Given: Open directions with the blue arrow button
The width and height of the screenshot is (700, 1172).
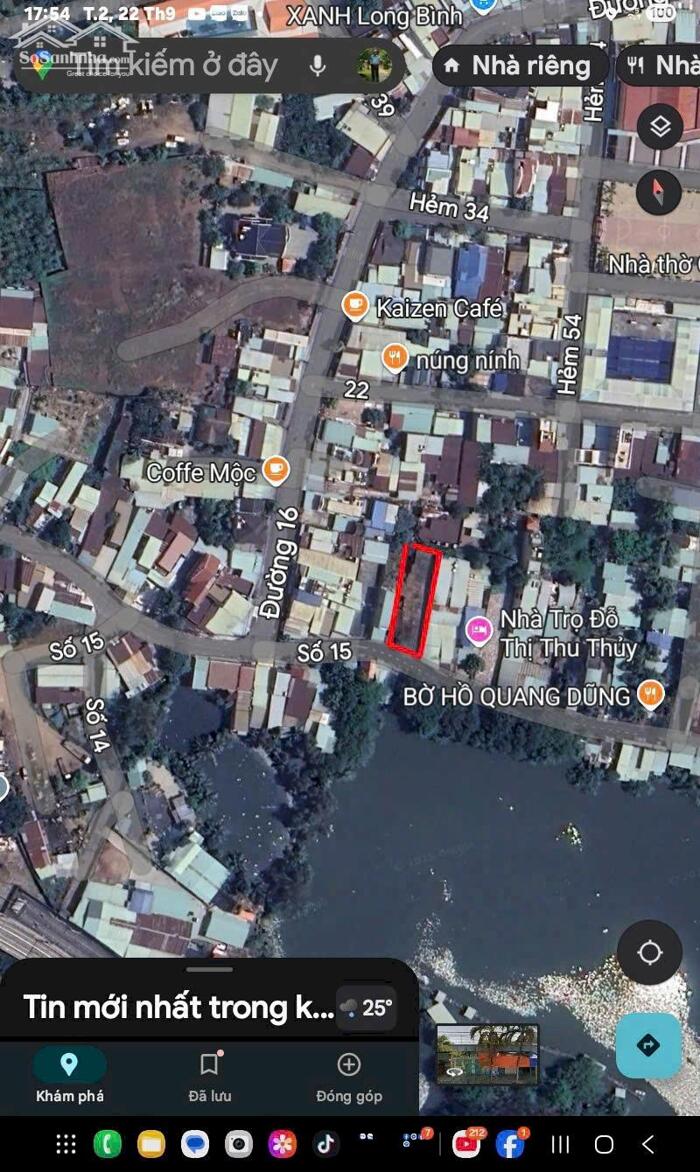Looking at the screenshot, I should coord(648,1045).
